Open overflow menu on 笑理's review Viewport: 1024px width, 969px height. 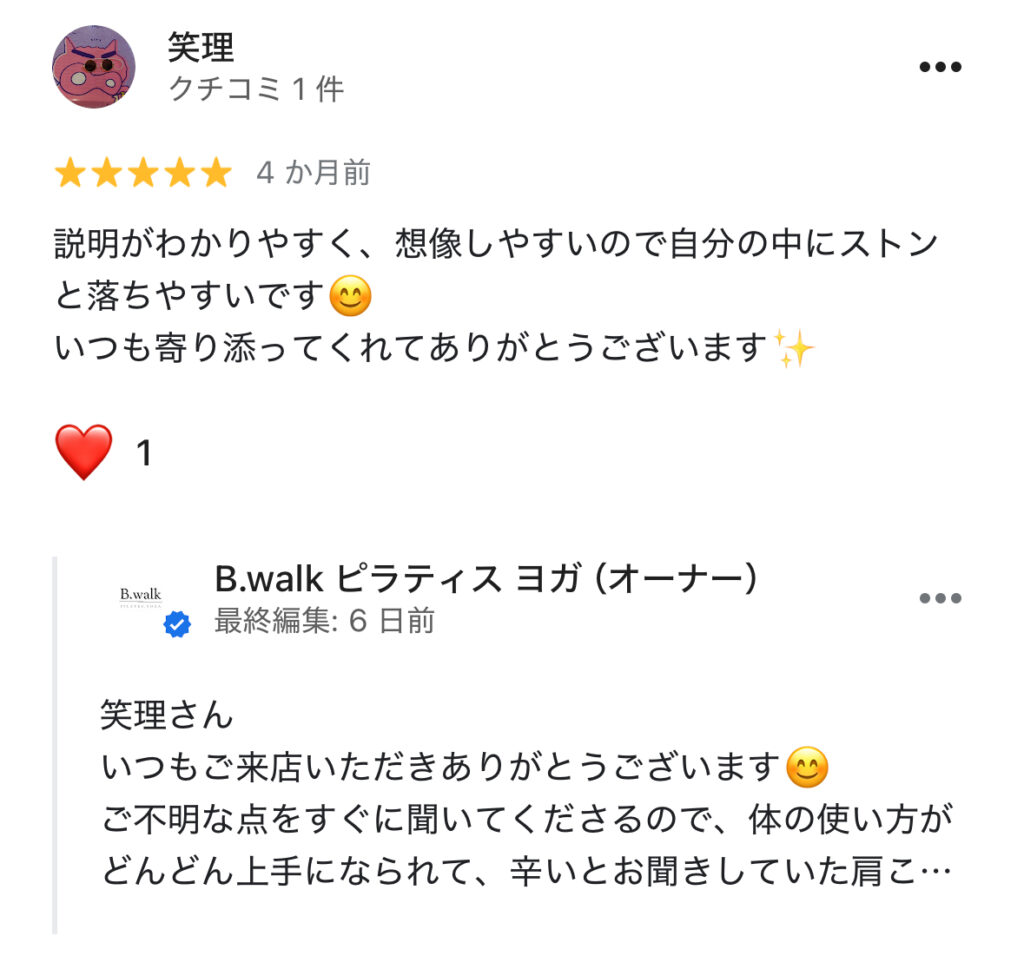[x=939, y=67]
